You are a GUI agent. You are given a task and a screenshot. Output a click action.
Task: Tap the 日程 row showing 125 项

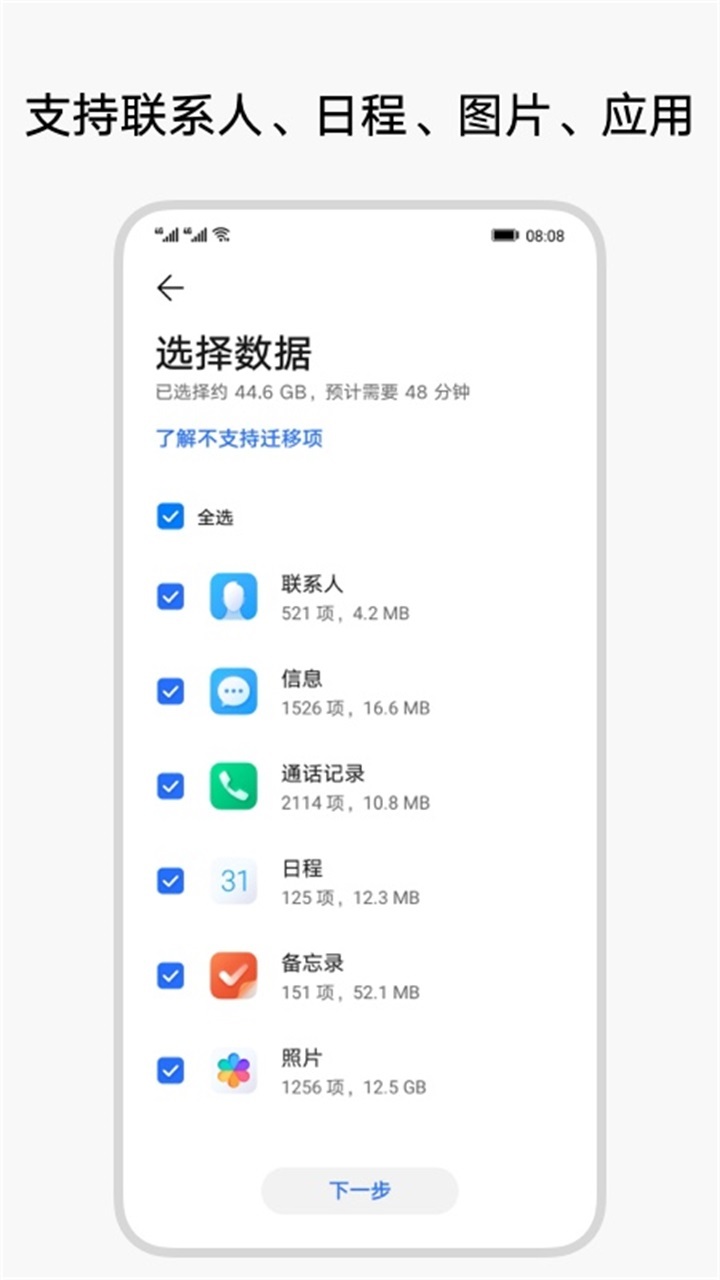[350, 881]
